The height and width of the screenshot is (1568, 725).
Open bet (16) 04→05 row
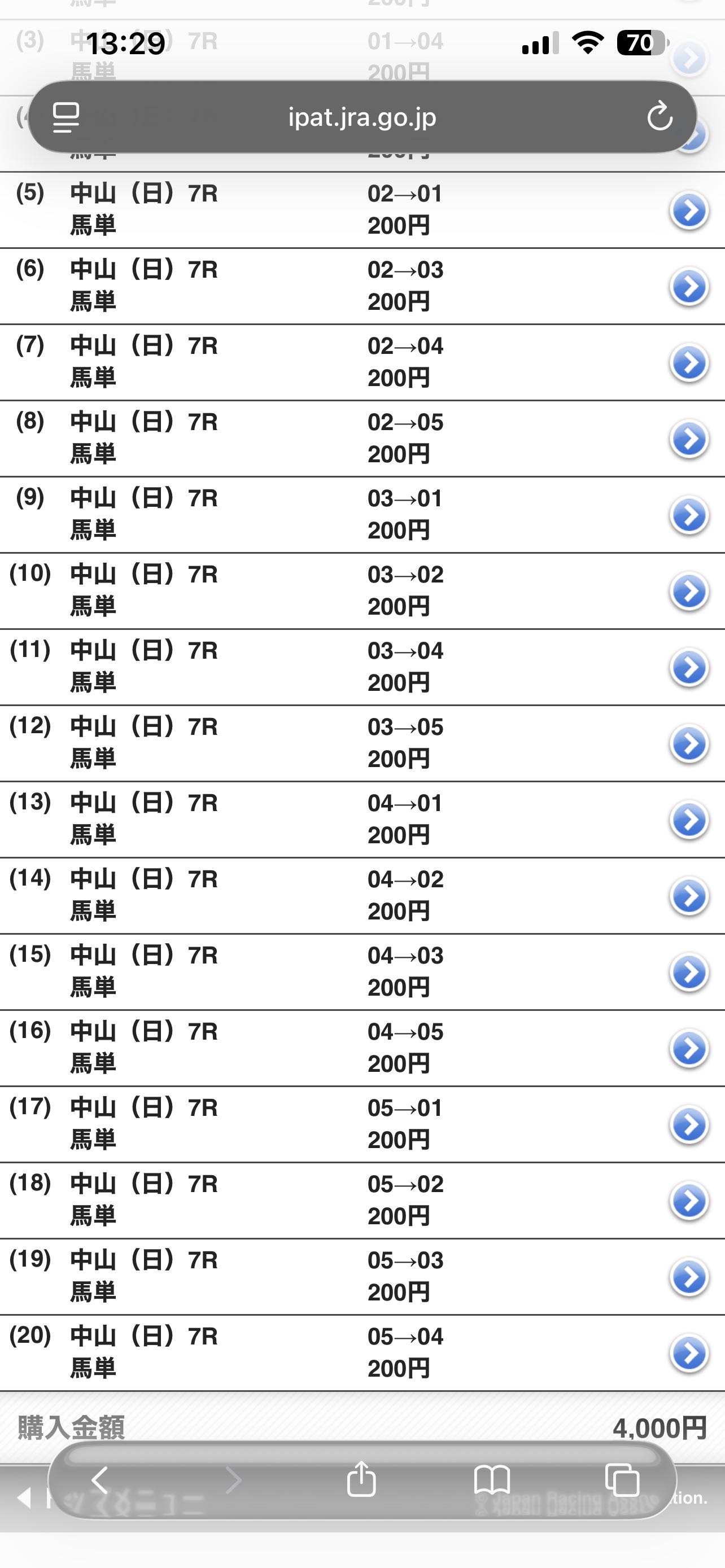688,1048
